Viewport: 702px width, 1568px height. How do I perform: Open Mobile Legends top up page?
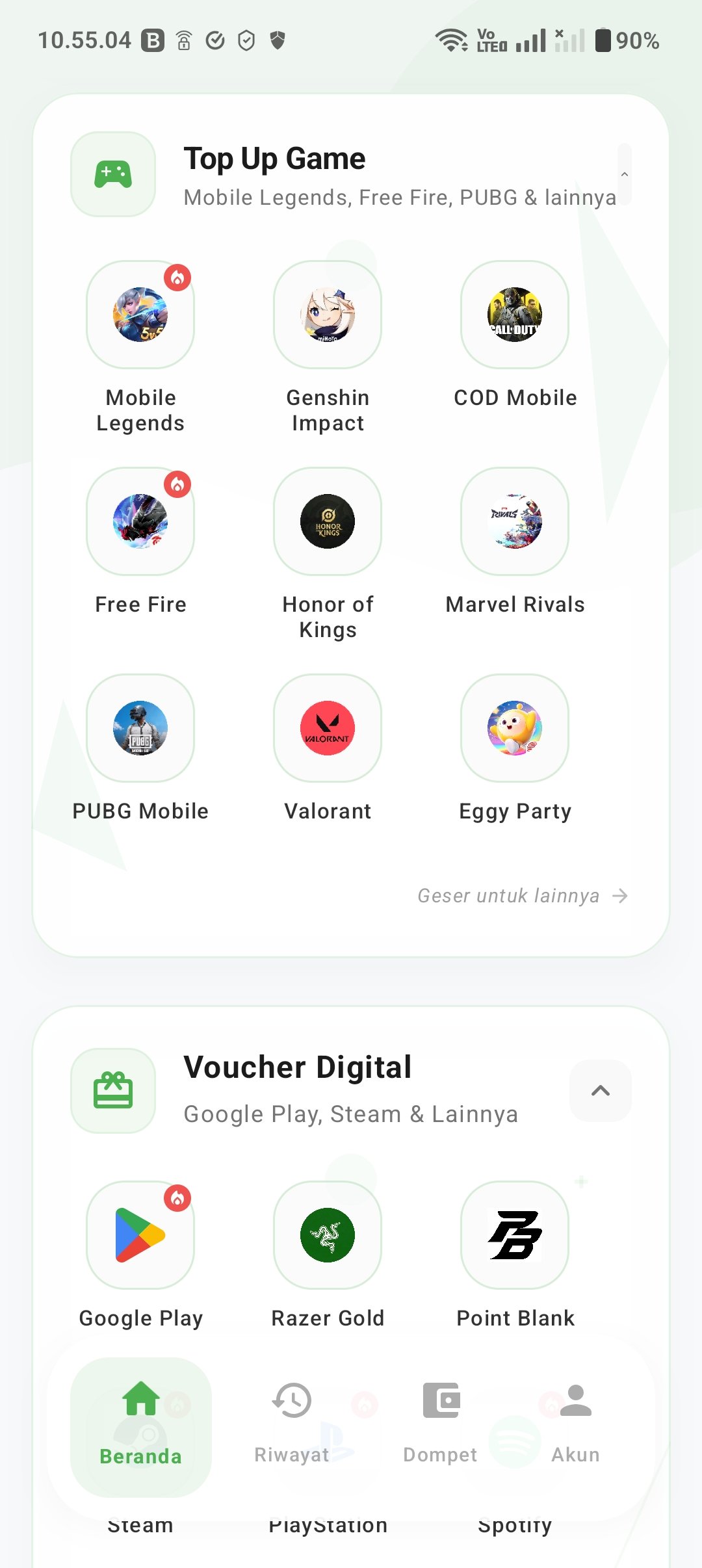[x=140, y=316]
